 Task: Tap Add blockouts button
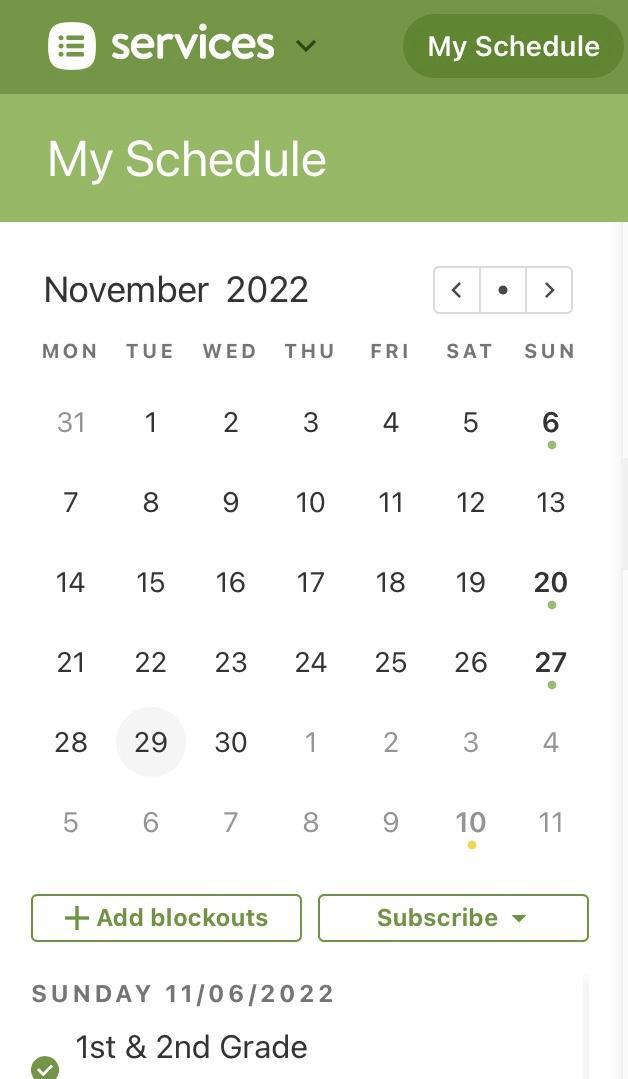pos(166,918)
